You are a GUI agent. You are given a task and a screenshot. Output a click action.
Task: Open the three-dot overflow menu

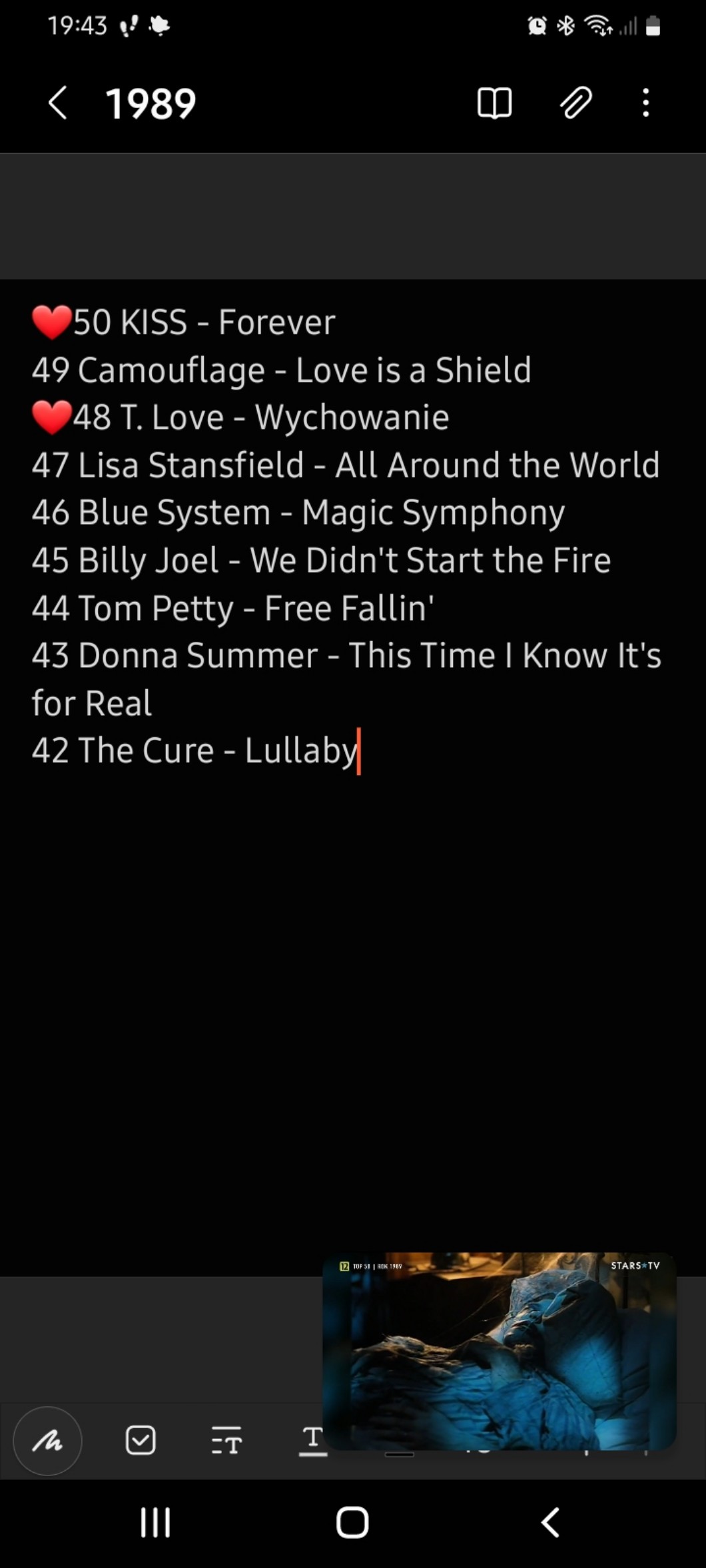click(645, 103)
